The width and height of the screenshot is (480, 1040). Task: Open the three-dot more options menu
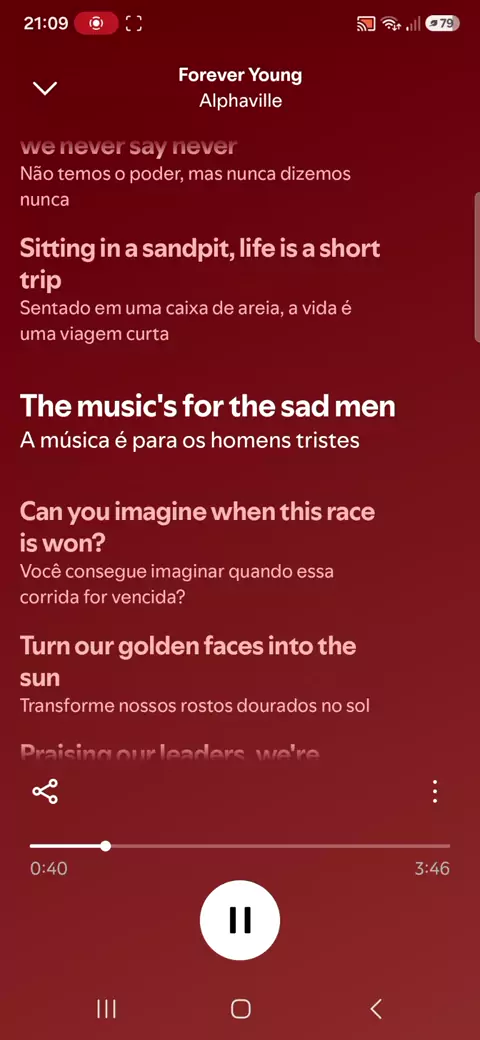coord(435,791)
